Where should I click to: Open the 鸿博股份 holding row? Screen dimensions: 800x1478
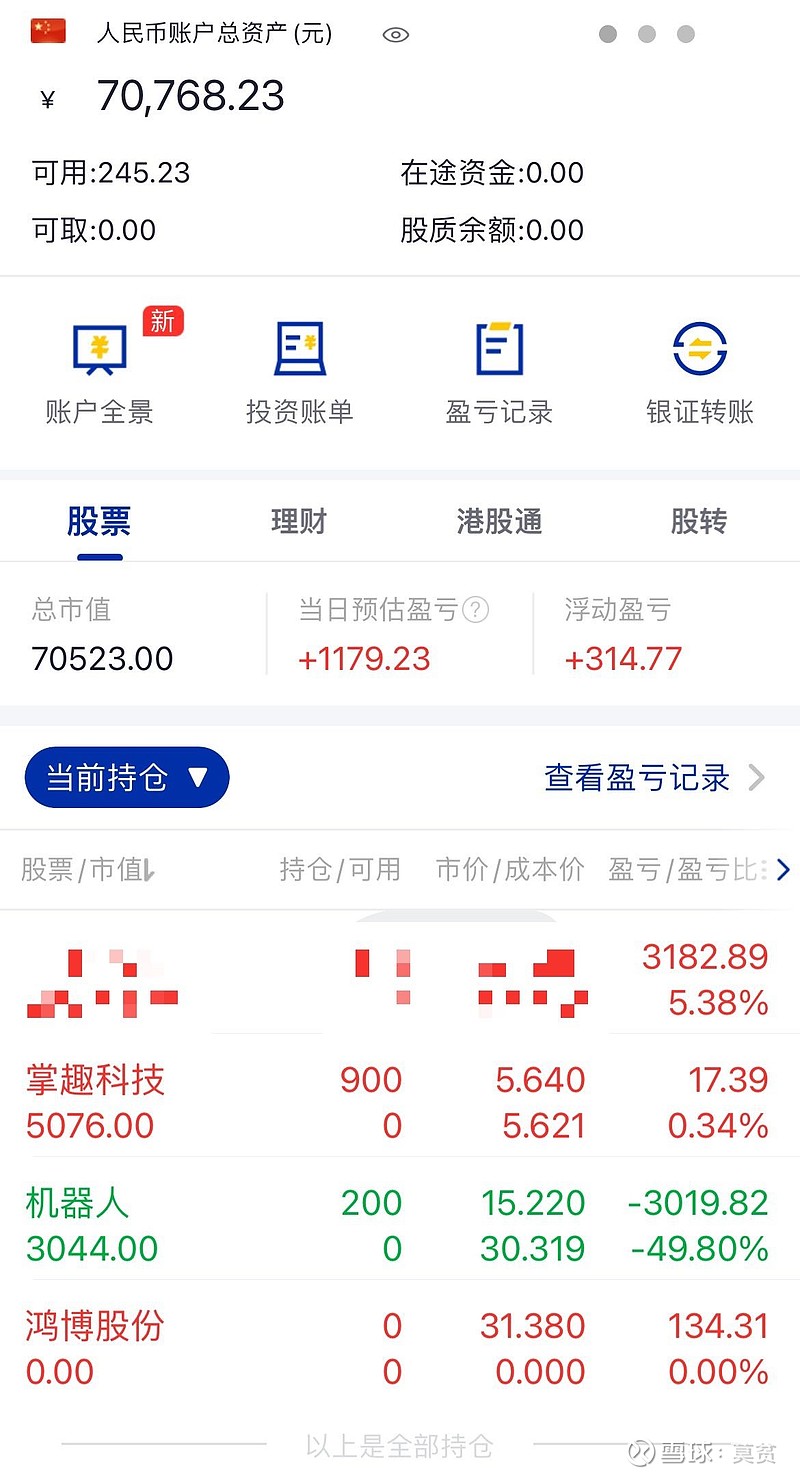point(400,1348)
